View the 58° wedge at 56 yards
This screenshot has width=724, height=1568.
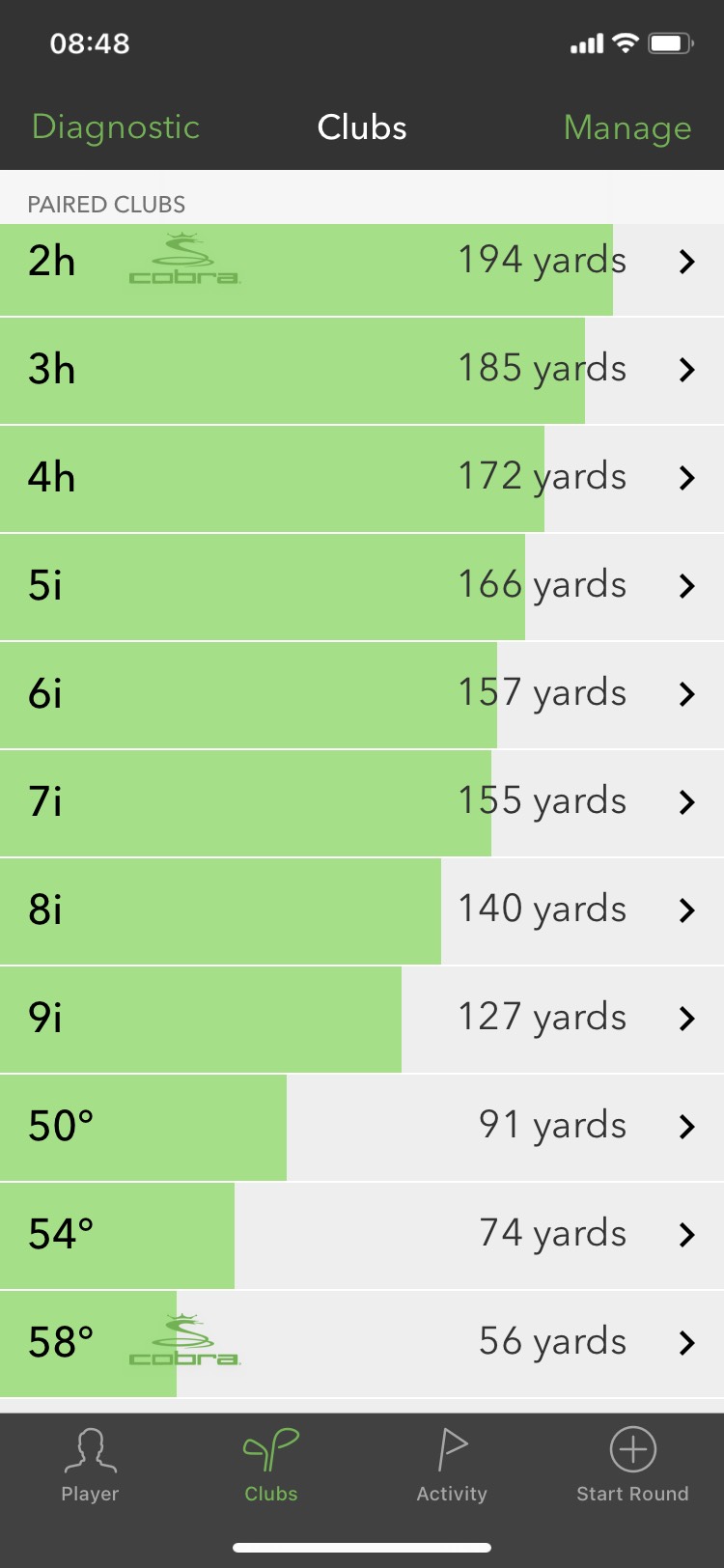[x=362, y=1343]
